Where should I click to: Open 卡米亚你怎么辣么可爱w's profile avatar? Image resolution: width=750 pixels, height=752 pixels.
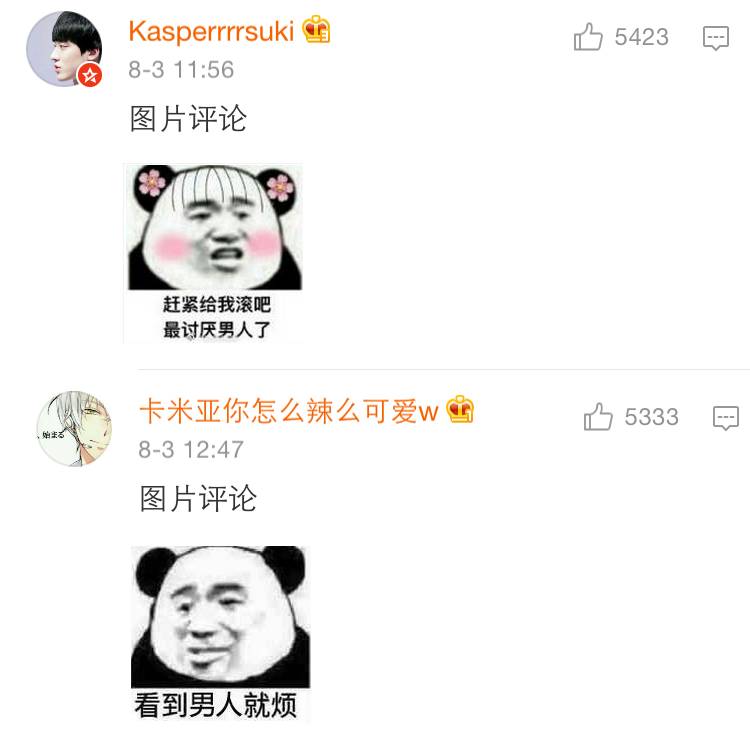click(74, 429)
